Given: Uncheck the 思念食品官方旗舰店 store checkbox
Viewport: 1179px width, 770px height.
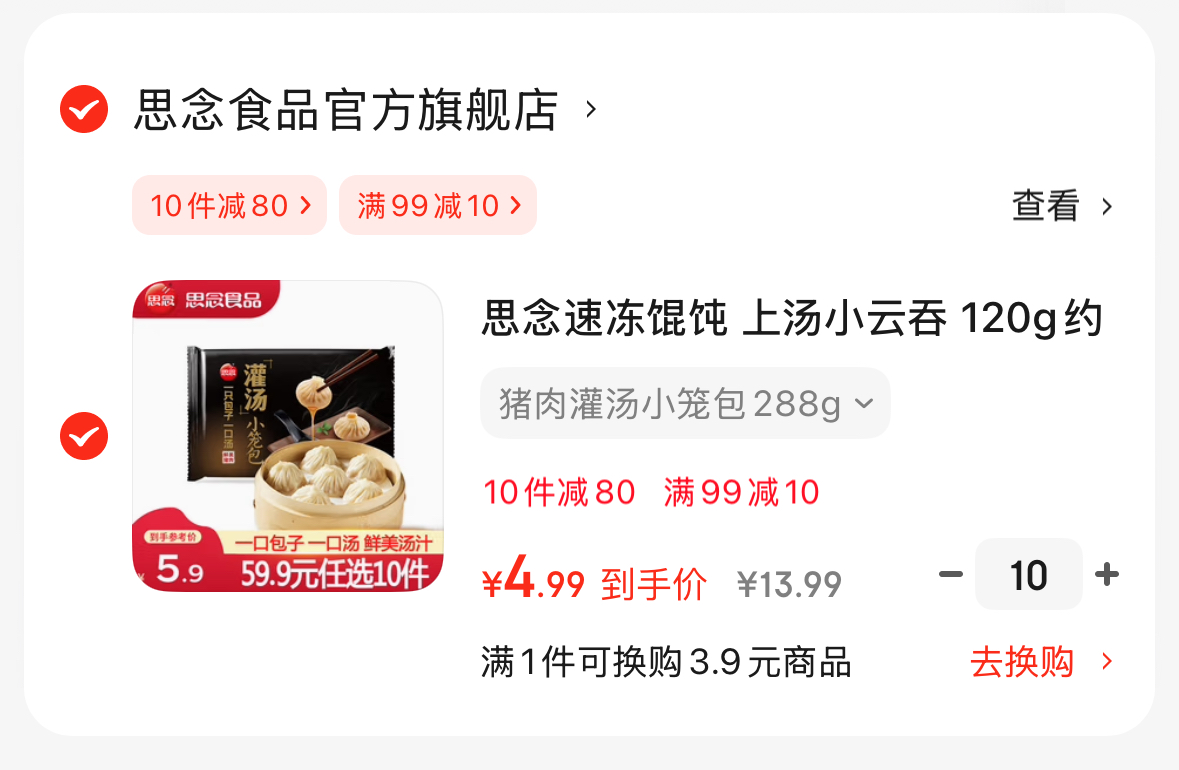Looking at the screenshot, I should (x=84, y=109).
